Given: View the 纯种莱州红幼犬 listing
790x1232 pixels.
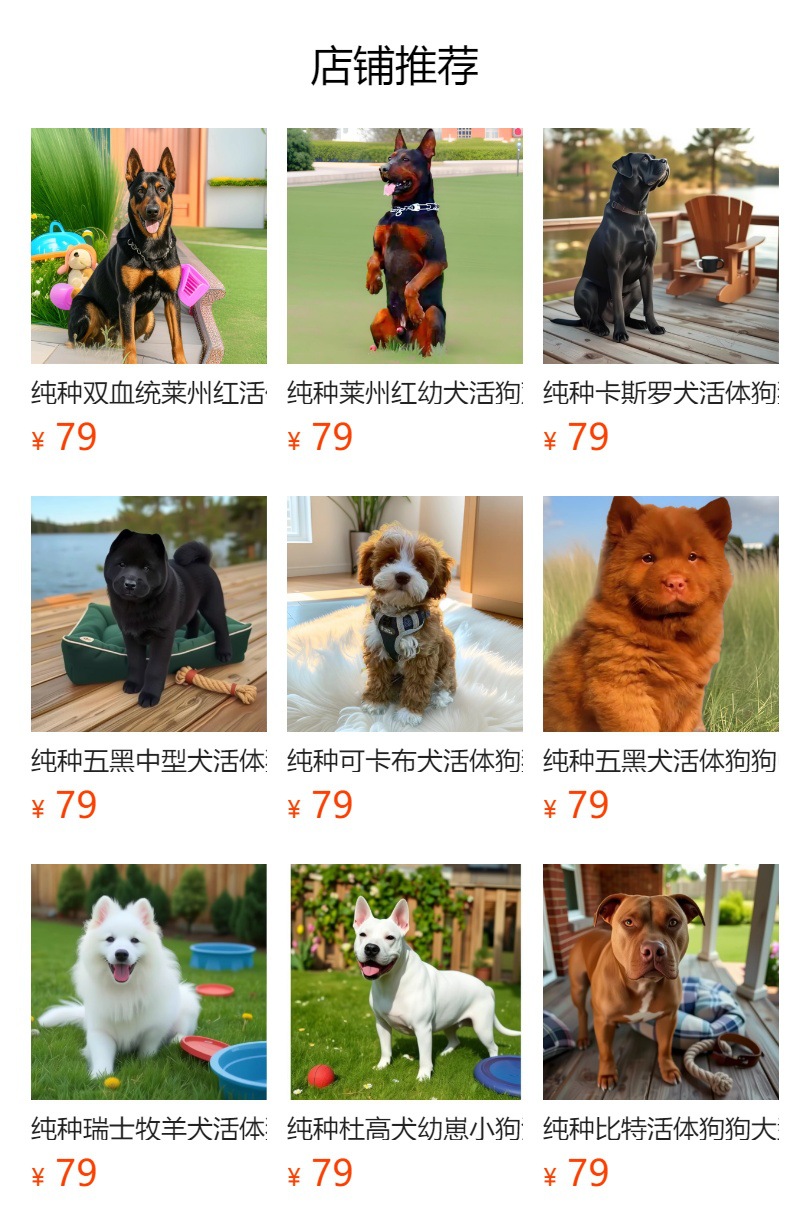Looking at the screenshot, I should coord(404,246).
